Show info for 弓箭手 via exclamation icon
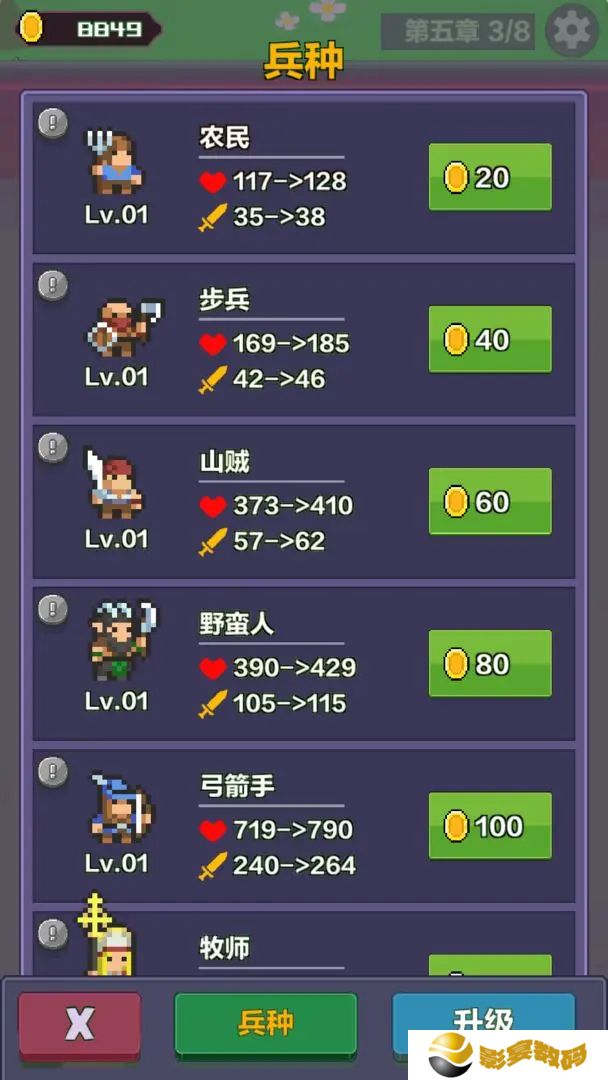The height and width of the screenshot is (1080, 608). point(53,772)
